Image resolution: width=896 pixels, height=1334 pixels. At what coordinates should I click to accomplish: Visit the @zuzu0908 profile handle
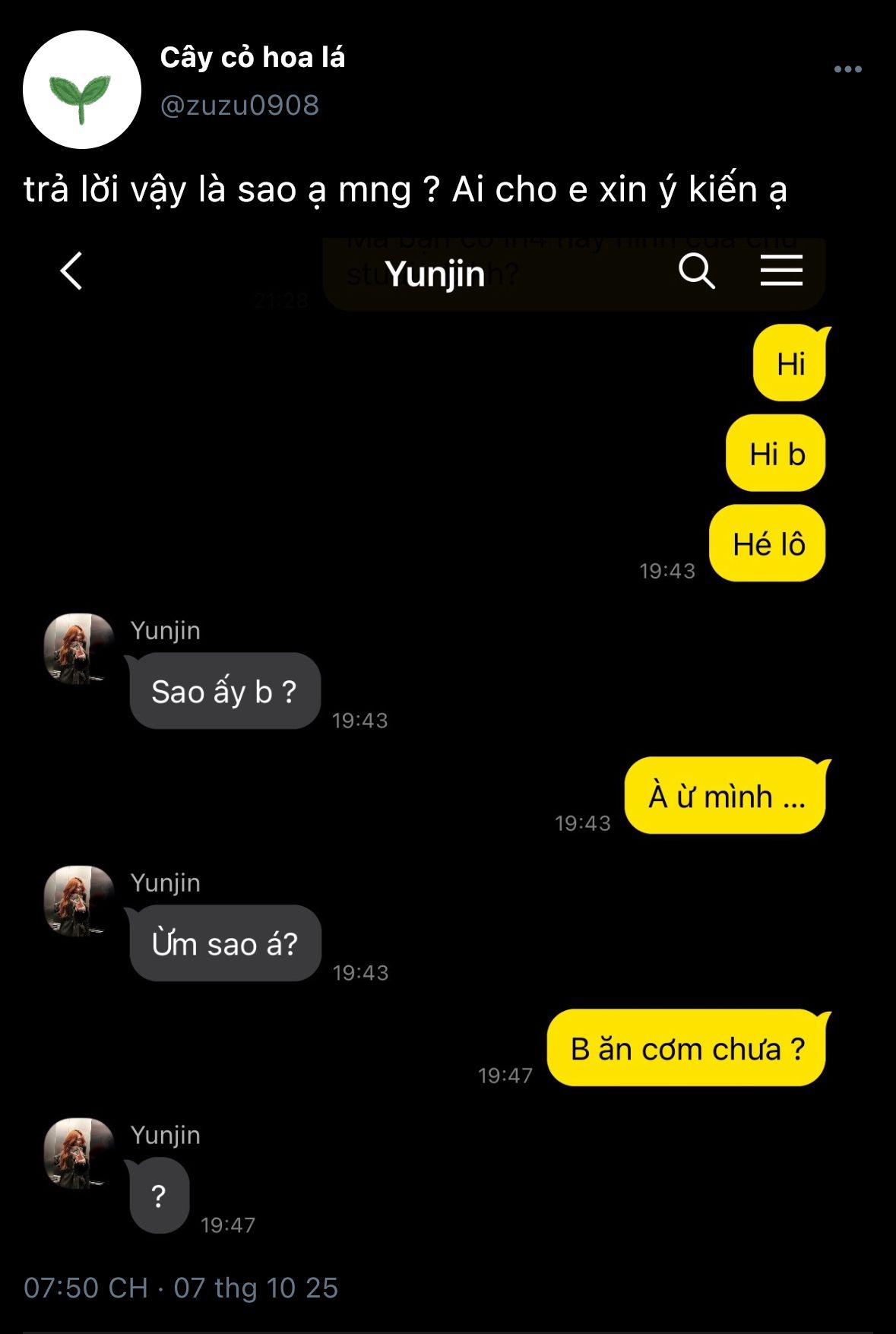pos(239,105)
